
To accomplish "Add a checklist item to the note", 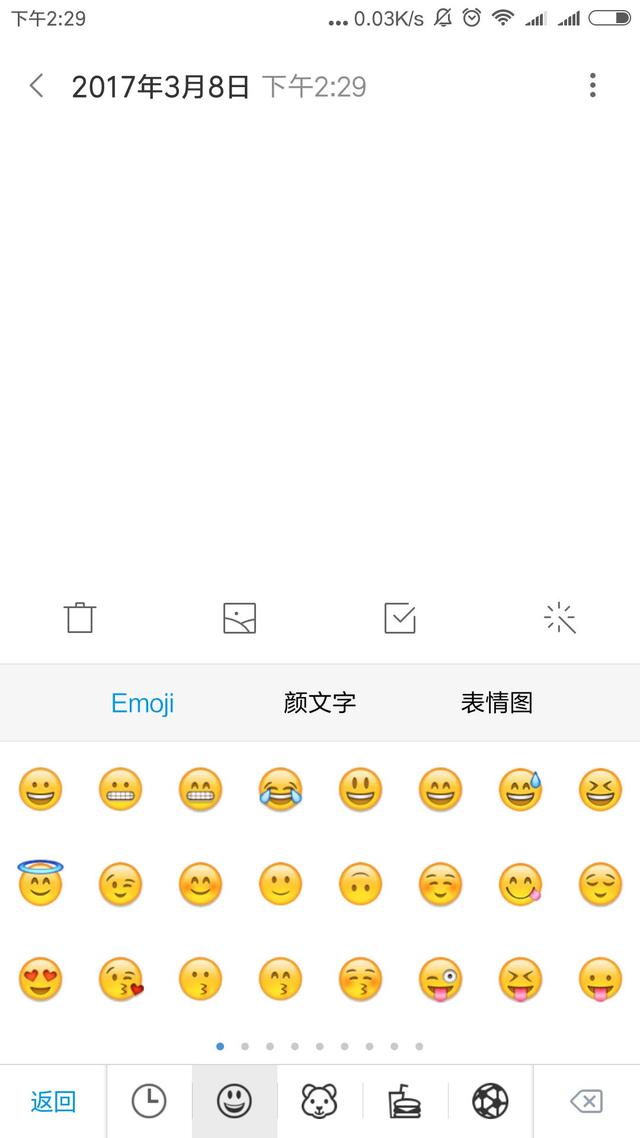I will [400, 618].
